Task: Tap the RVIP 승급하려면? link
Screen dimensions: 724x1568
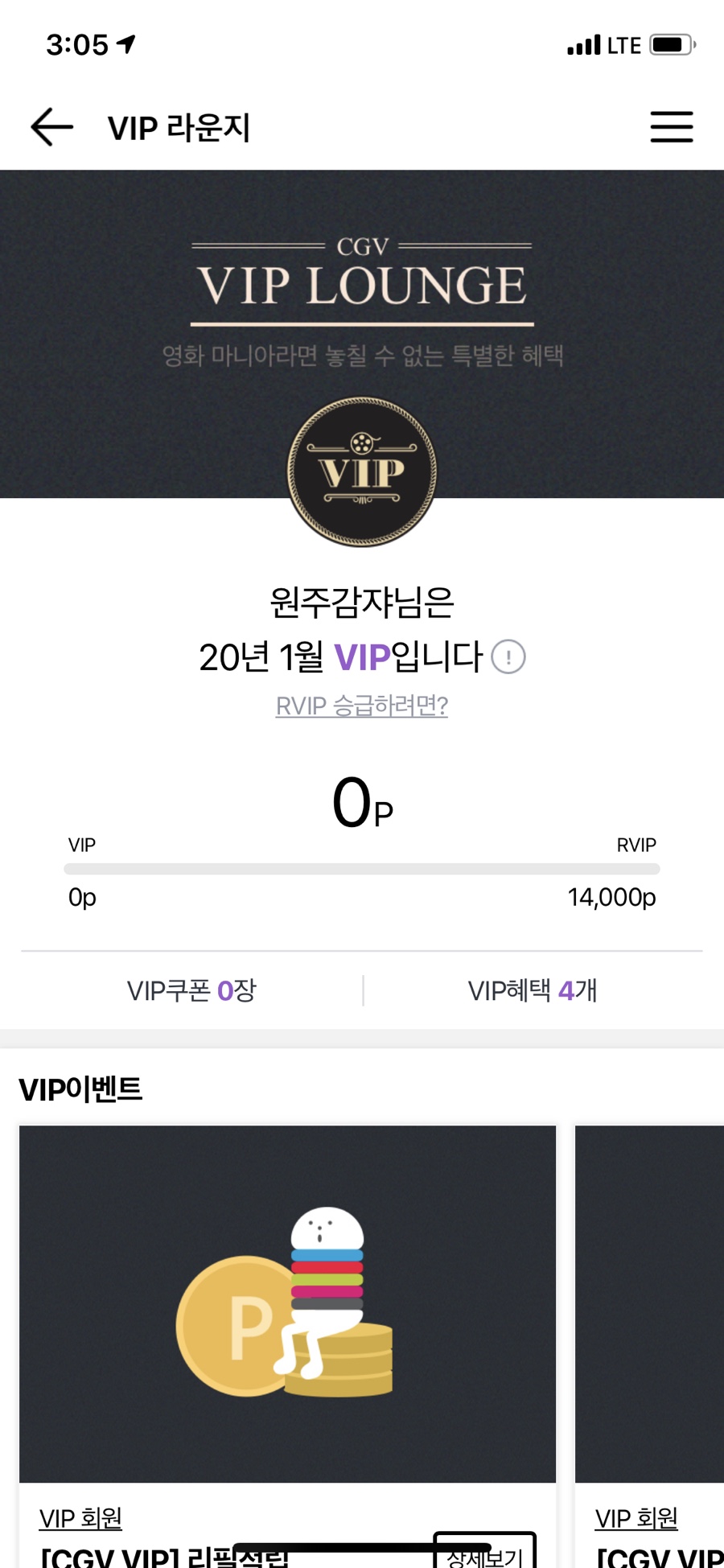Action: [x=361, y=706]
